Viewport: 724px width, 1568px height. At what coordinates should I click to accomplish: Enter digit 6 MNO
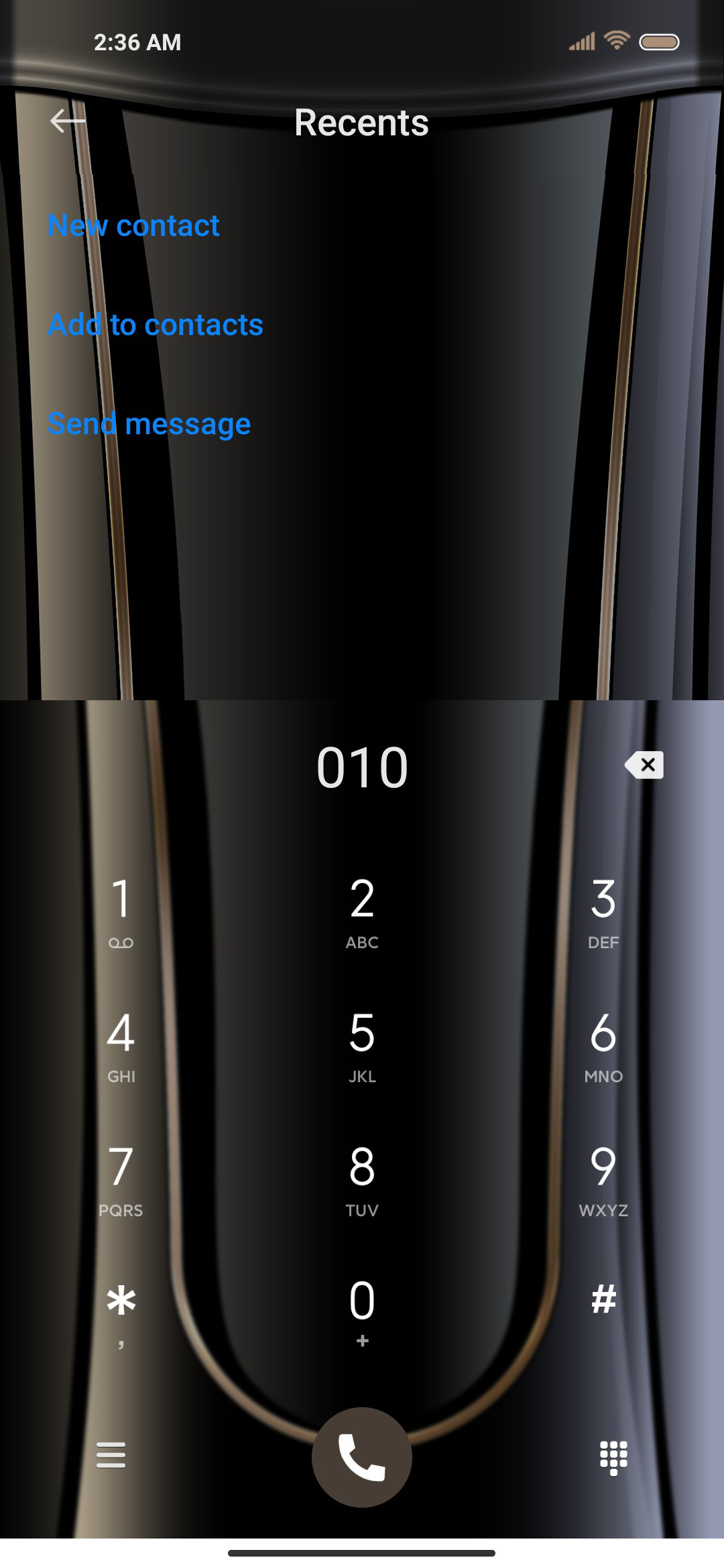pyautogui.click(x=603, y=1047)
